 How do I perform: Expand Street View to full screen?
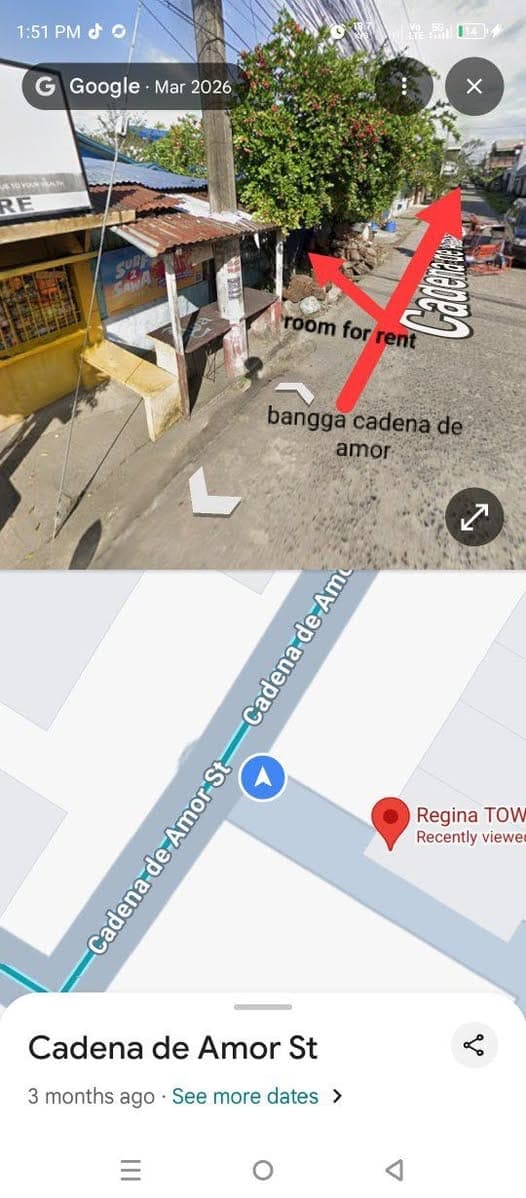pos(474,516)
